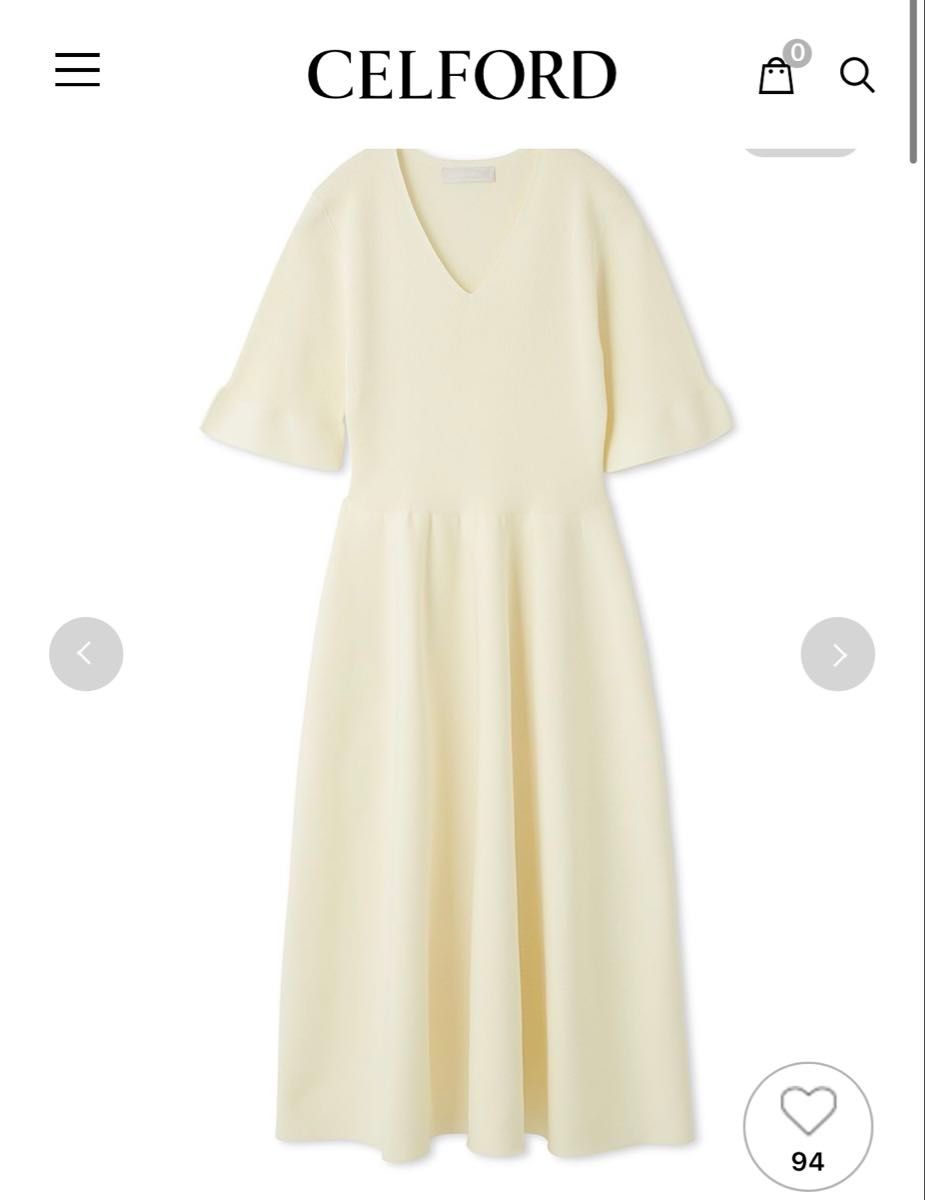Show the previous product image
This screenshot has width=925, height=1200.
[86, 655]
